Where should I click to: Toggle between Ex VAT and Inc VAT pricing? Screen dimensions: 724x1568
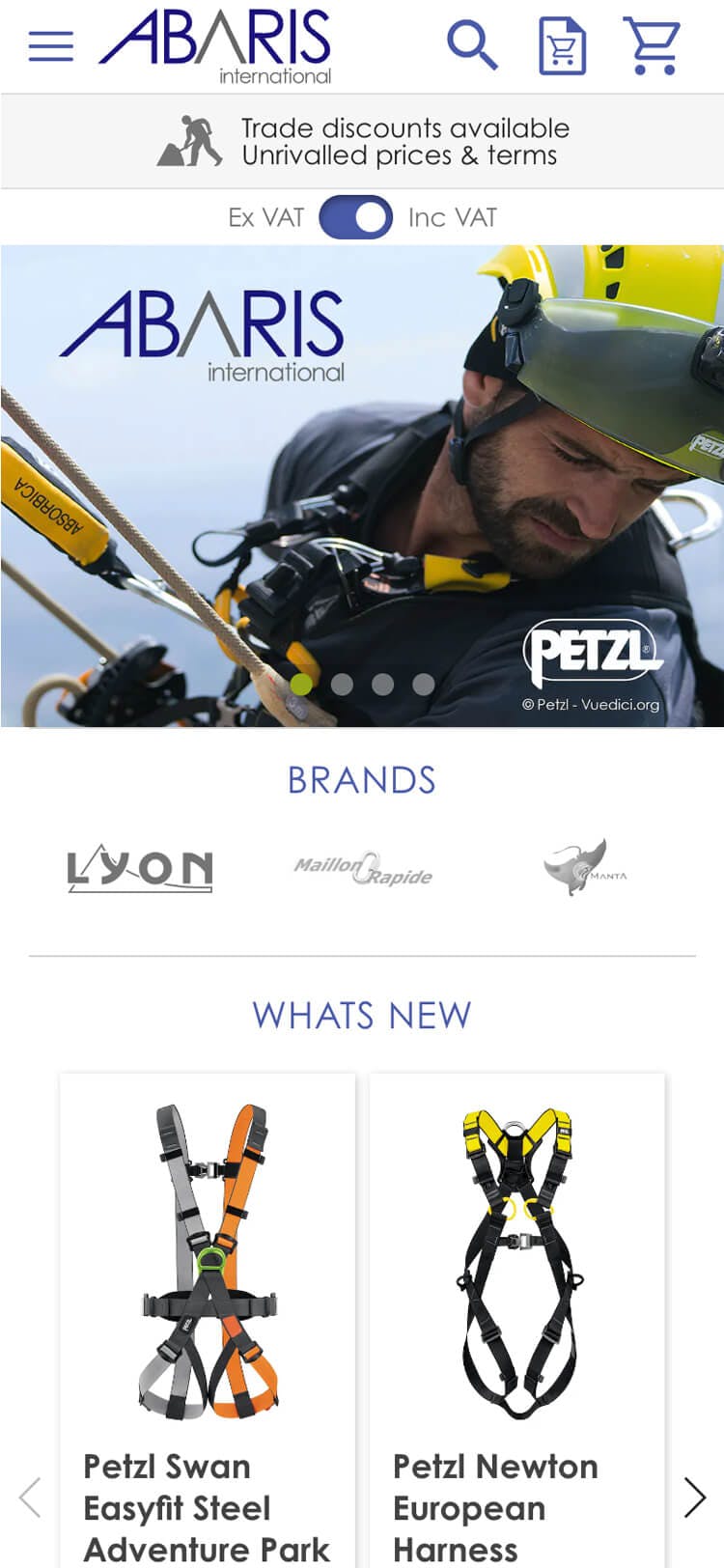tap(354, 217)
